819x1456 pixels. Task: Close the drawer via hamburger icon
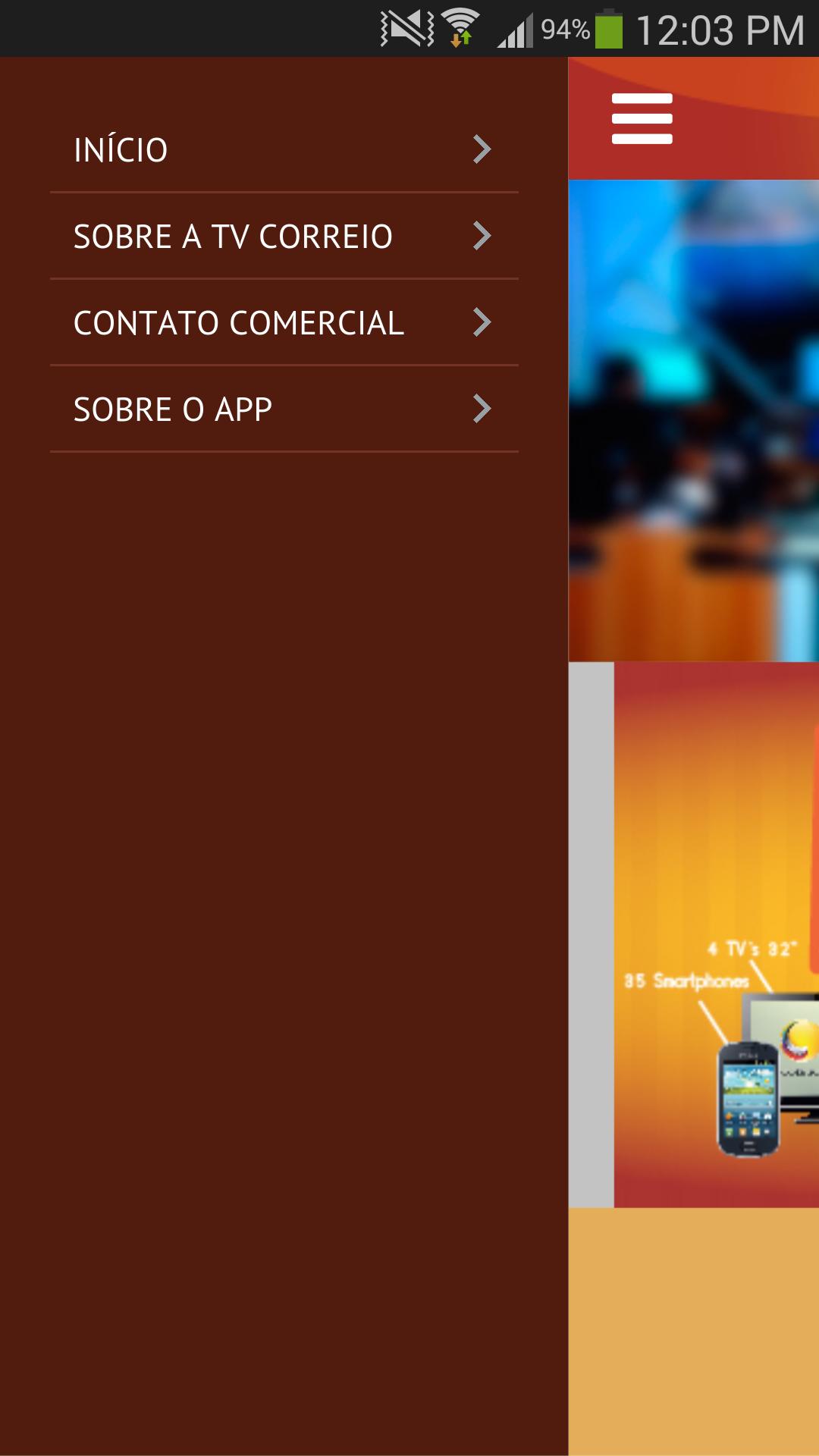(642, 119)
